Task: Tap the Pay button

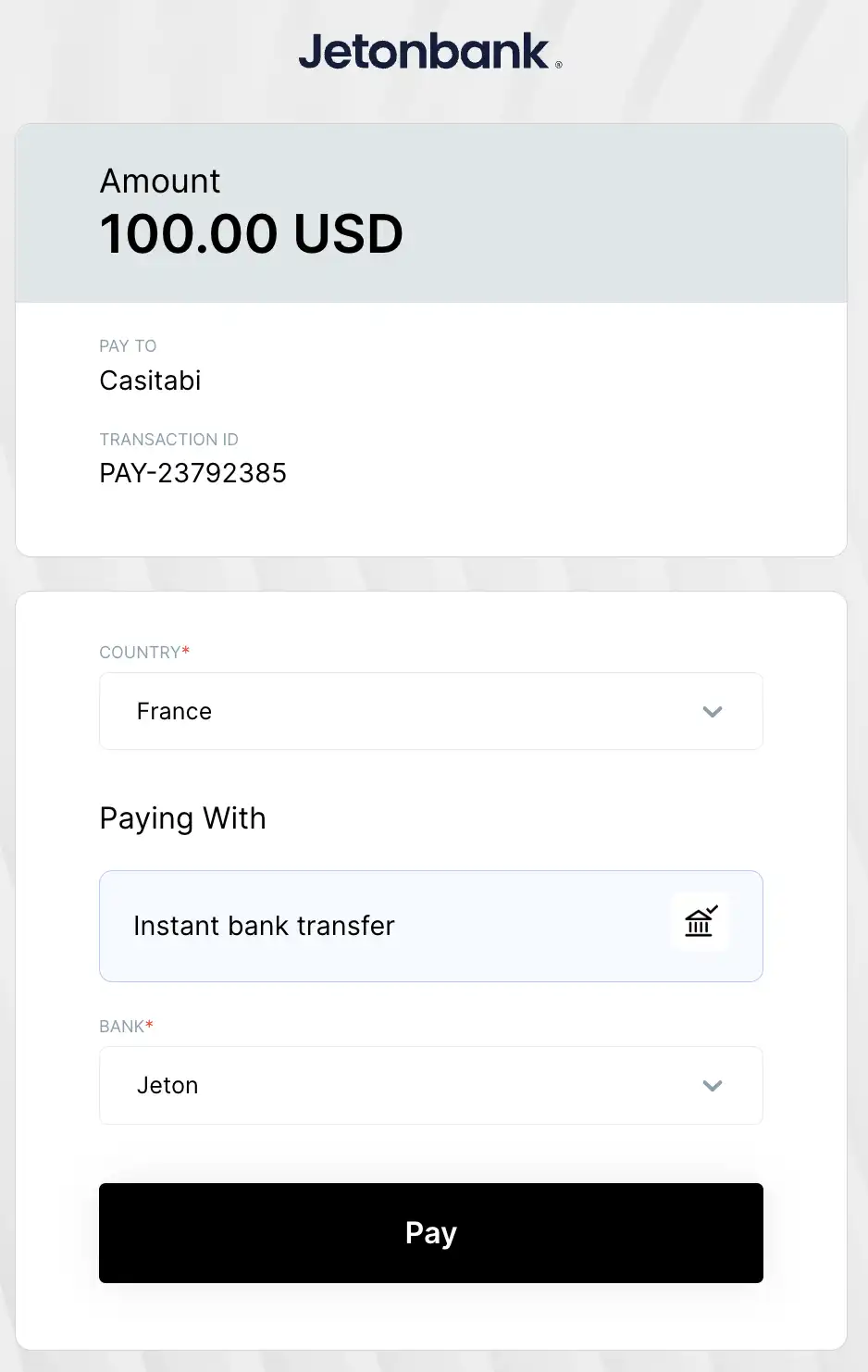Action: tap(430, 1233)
